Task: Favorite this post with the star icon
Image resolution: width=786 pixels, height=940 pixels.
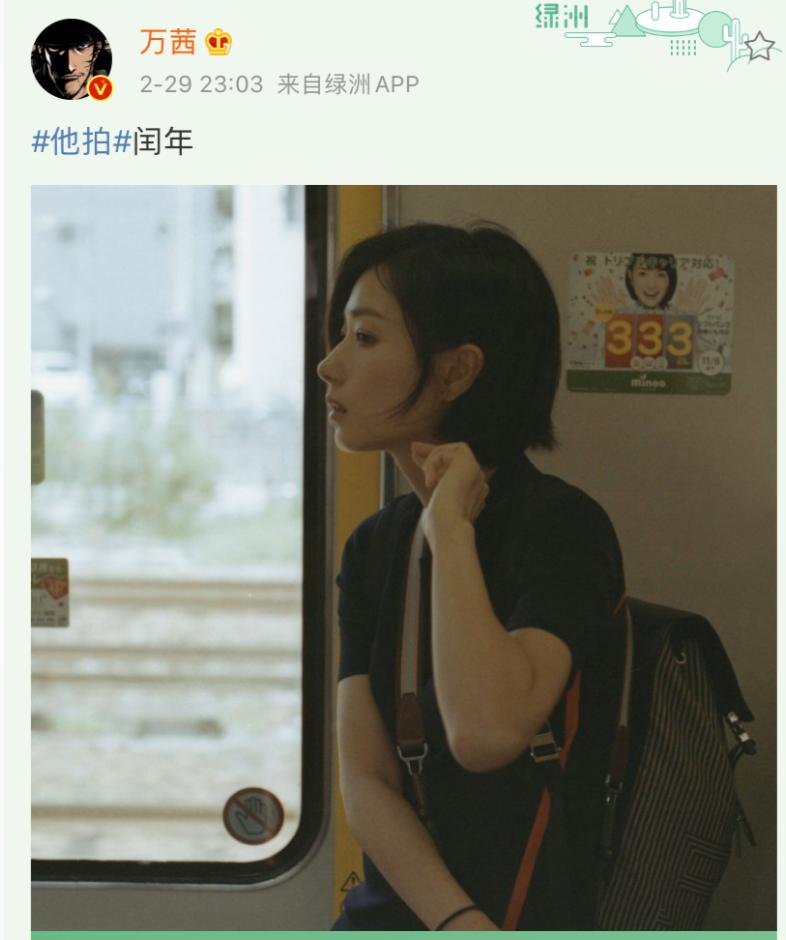Action: click(760, 46)
